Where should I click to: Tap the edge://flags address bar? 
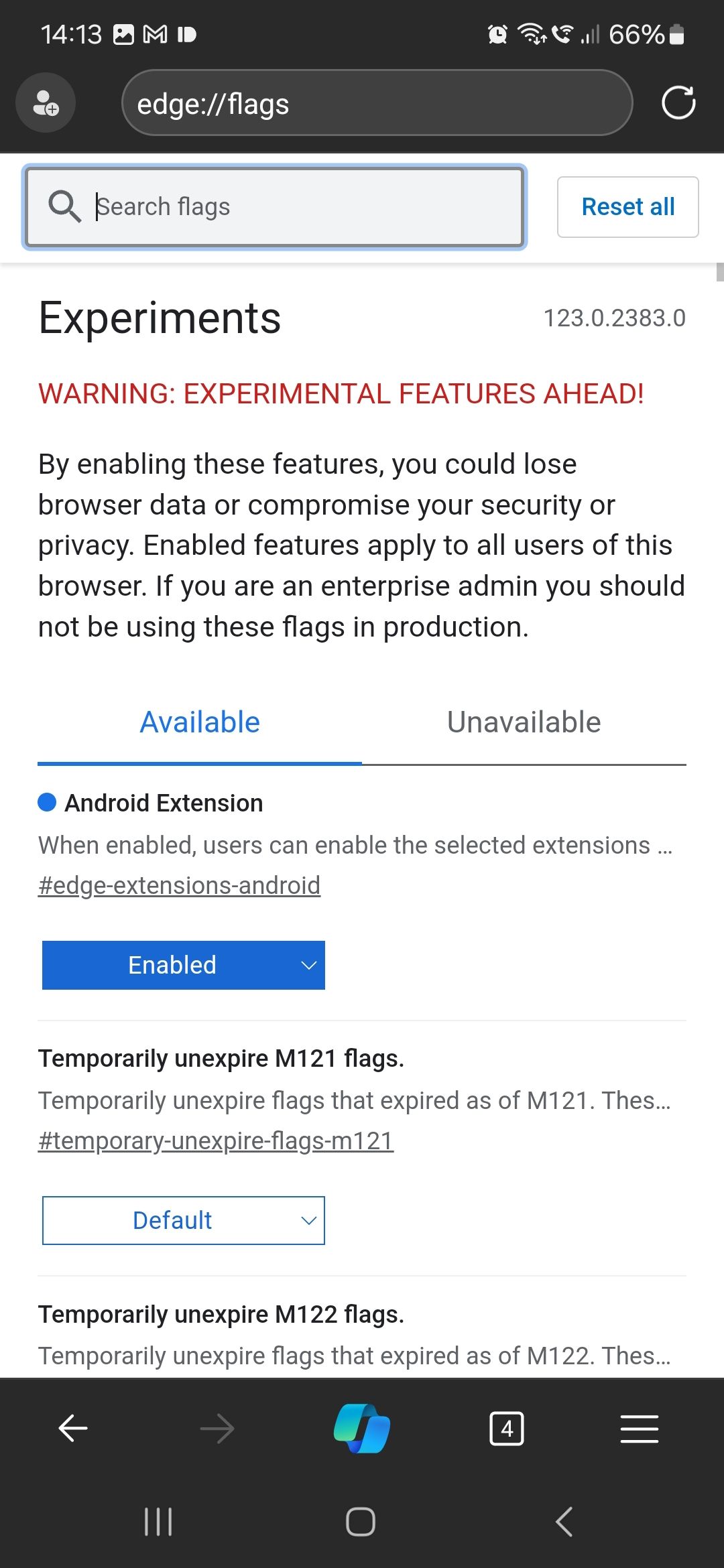click(375, 103)
